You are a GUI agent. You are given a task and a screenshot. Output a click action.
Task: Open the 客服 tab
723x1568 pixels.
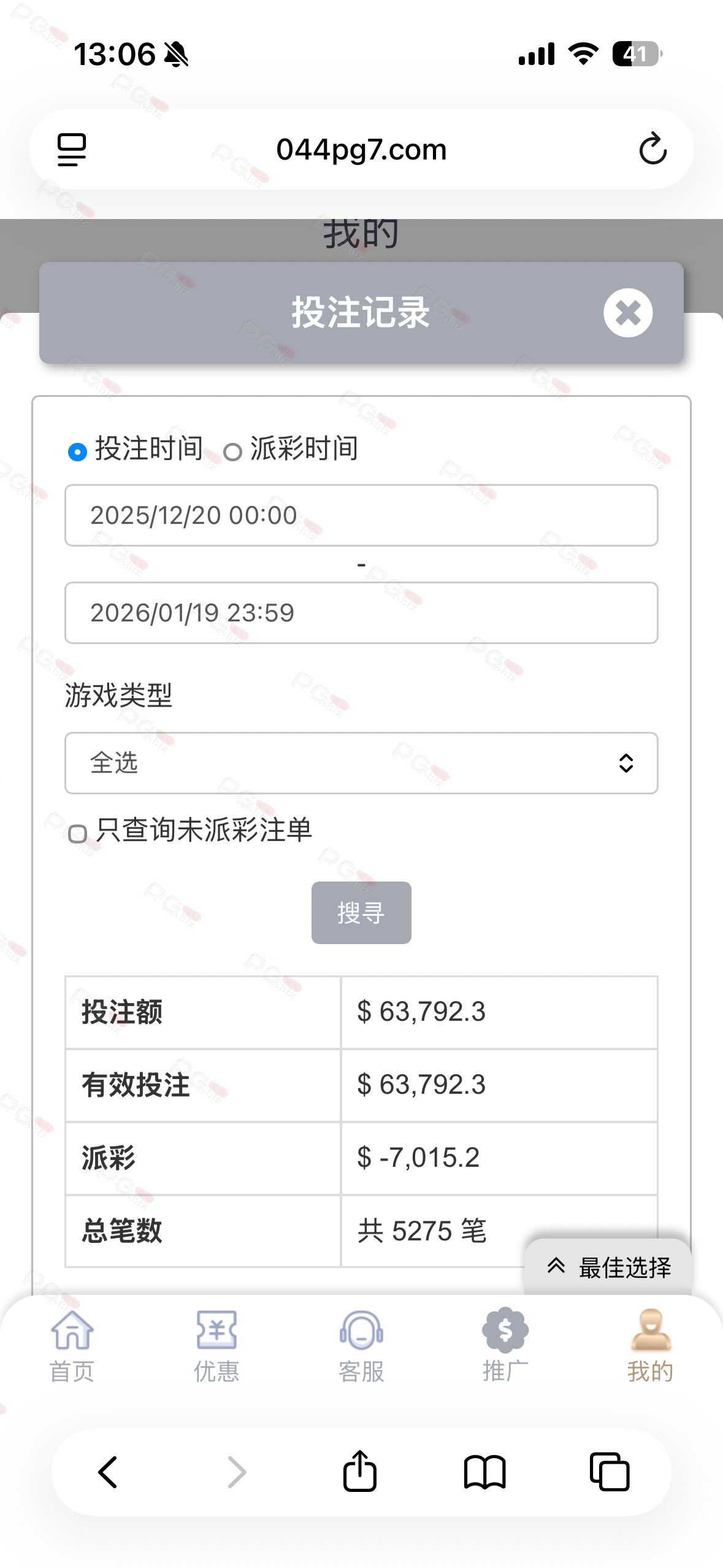(361, 1346)
